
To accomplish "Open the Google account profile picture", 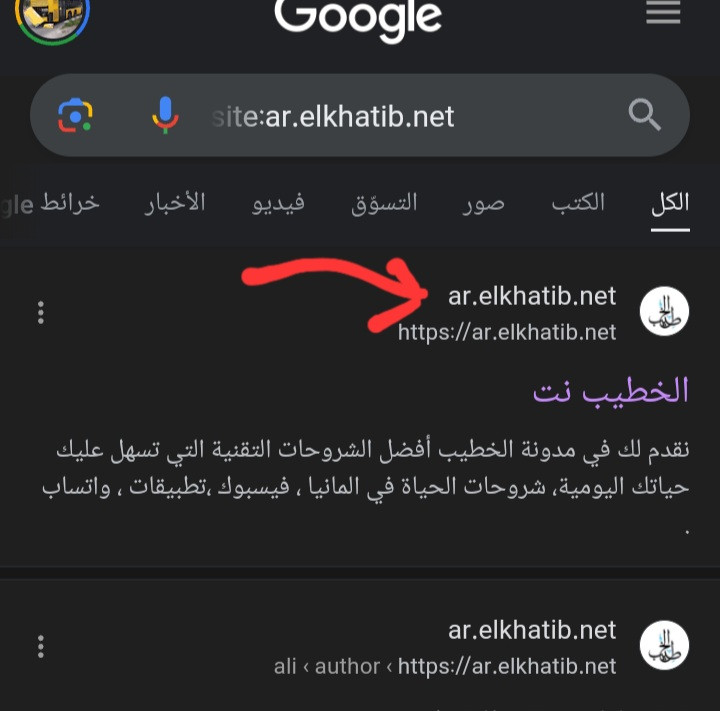I will pyautogui.click(x=52, y=16).
